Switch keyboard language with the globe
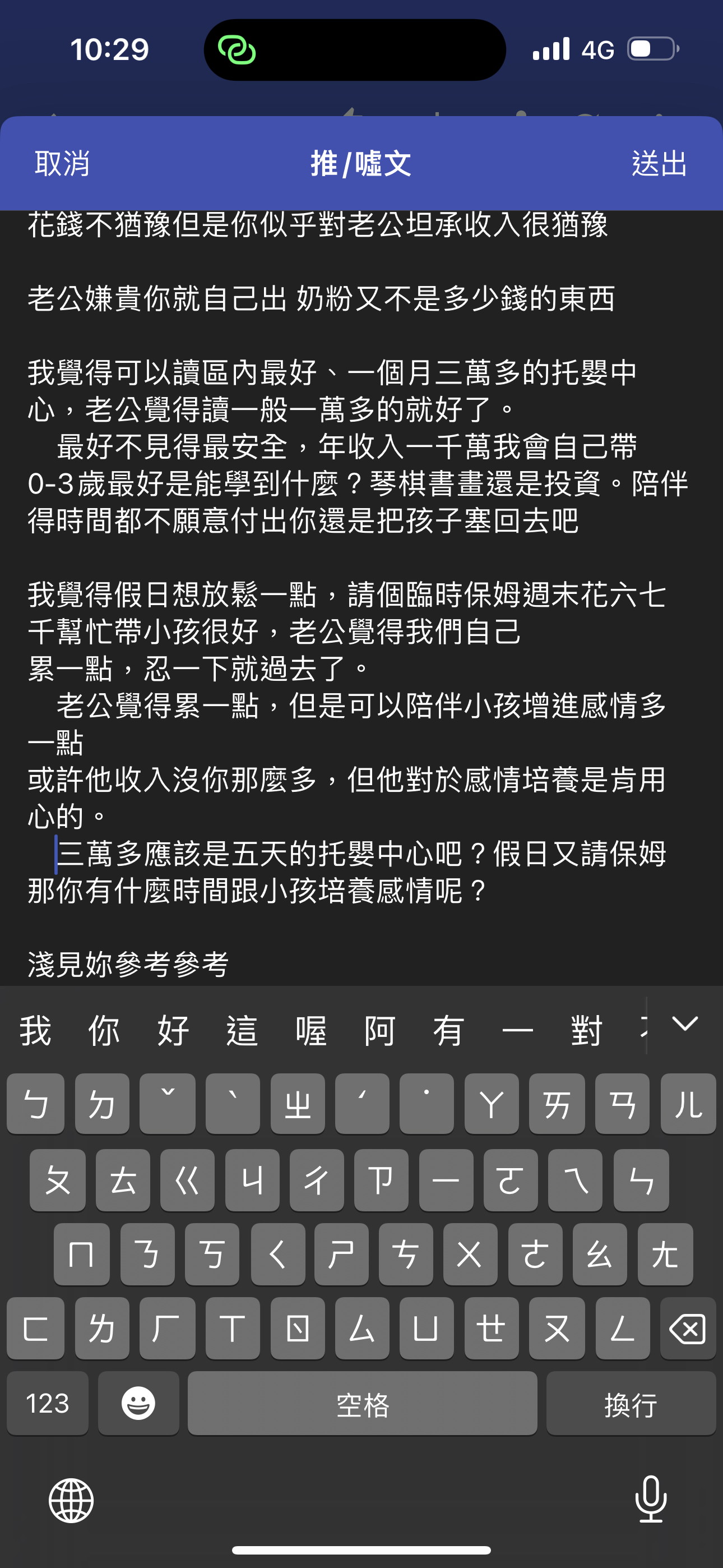The image size is (723, 1568). coord(71,1501)
